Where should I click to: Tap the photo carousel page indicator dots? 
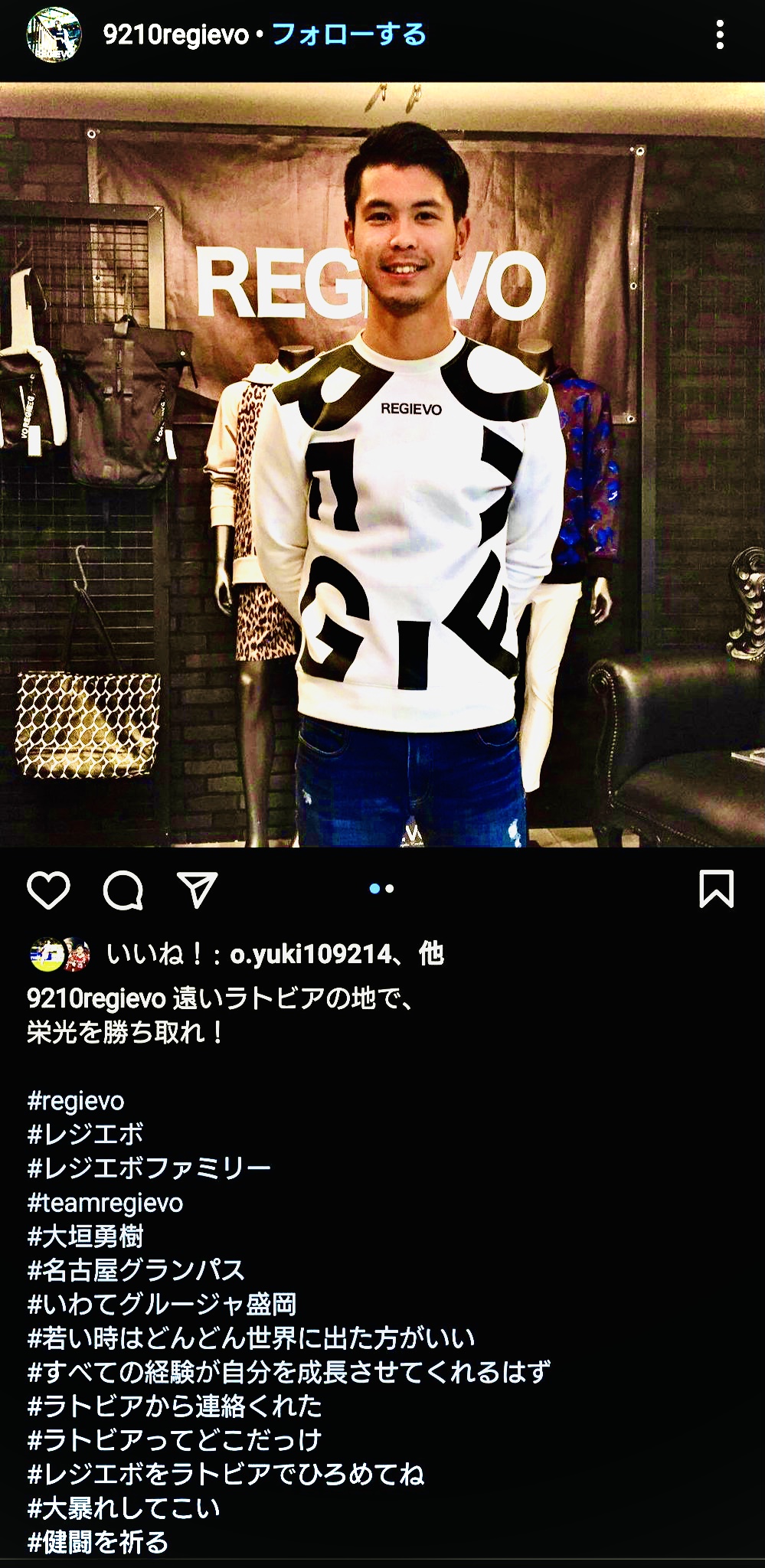pos(381,889)
